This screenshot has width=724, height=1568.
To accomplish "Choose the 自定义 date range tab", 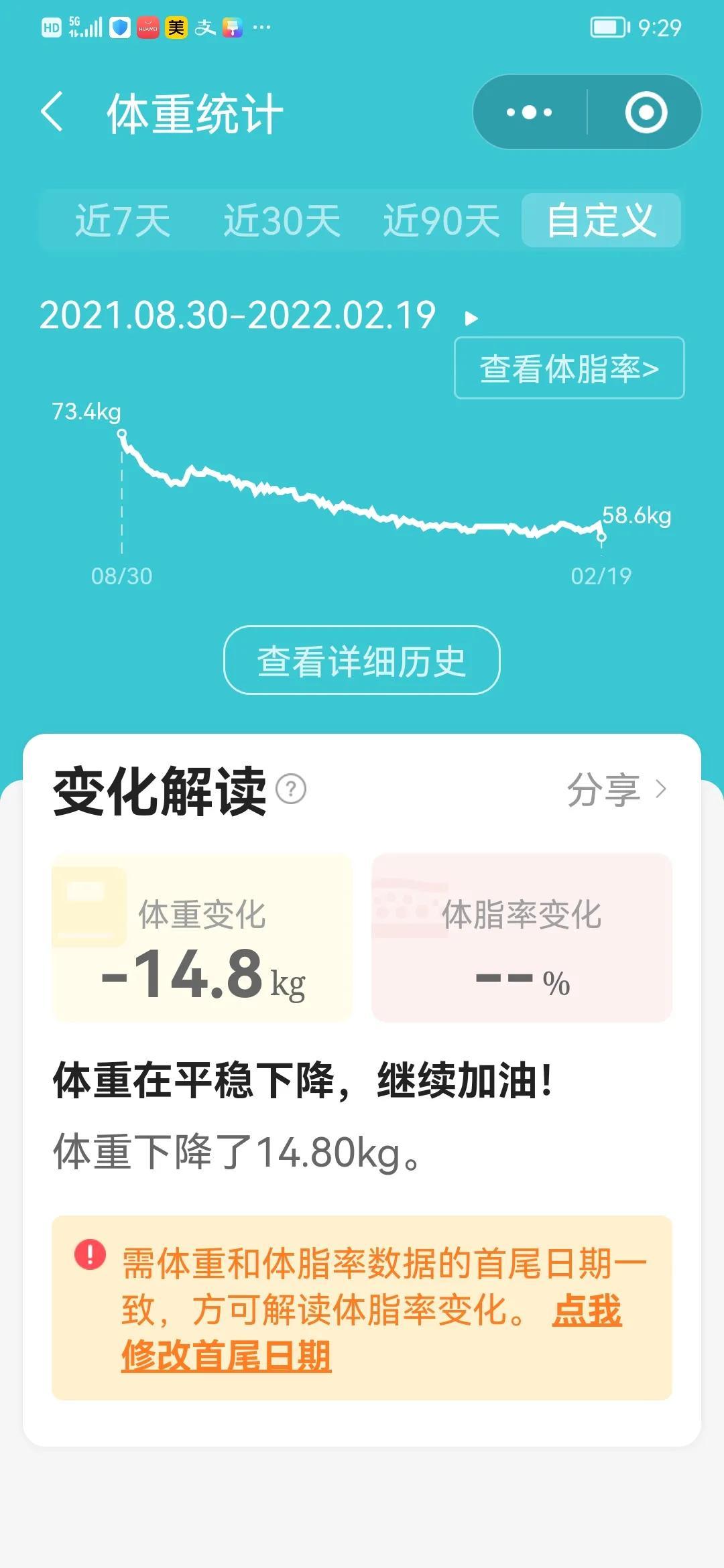I will (x=601, y=220).
